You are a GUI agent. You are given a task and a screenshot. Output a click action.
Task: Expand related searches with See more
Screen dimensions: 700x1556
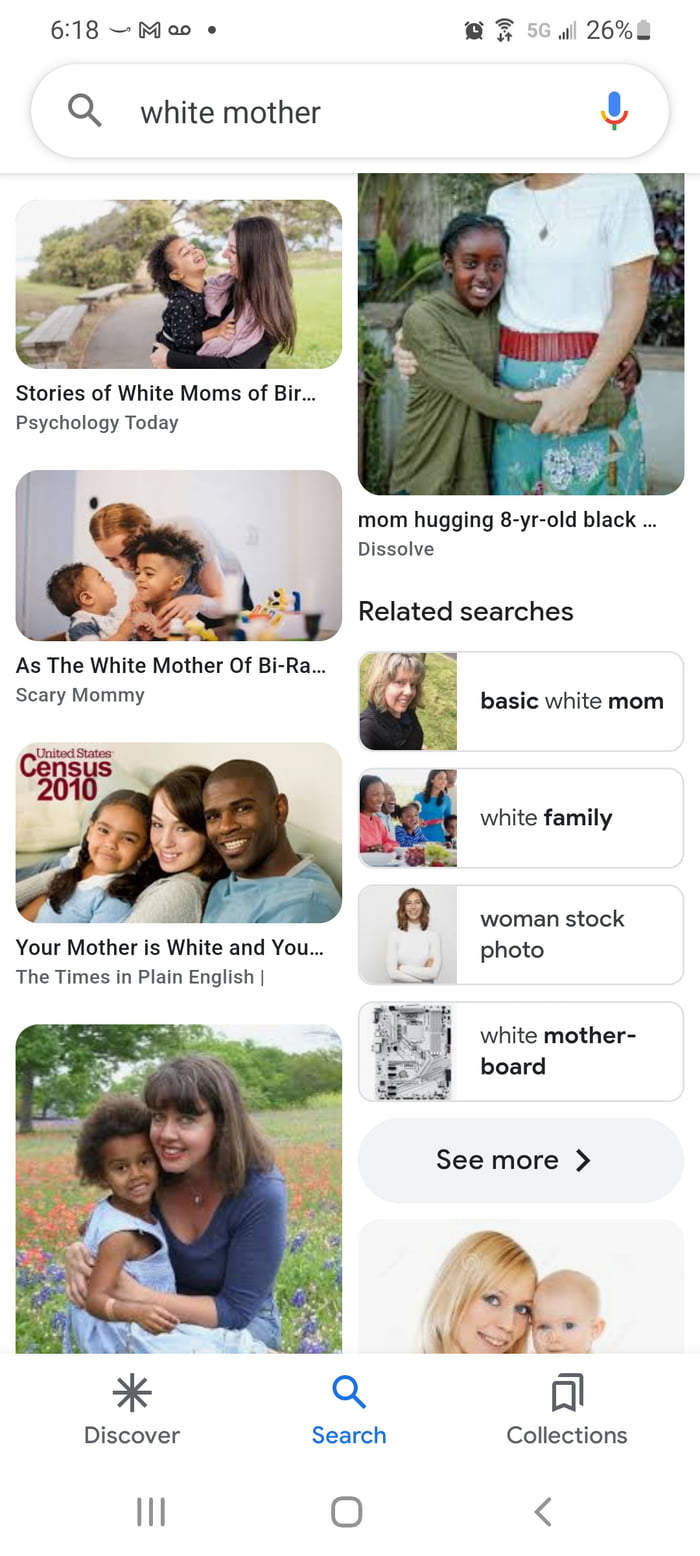(x=520, y=1160)
